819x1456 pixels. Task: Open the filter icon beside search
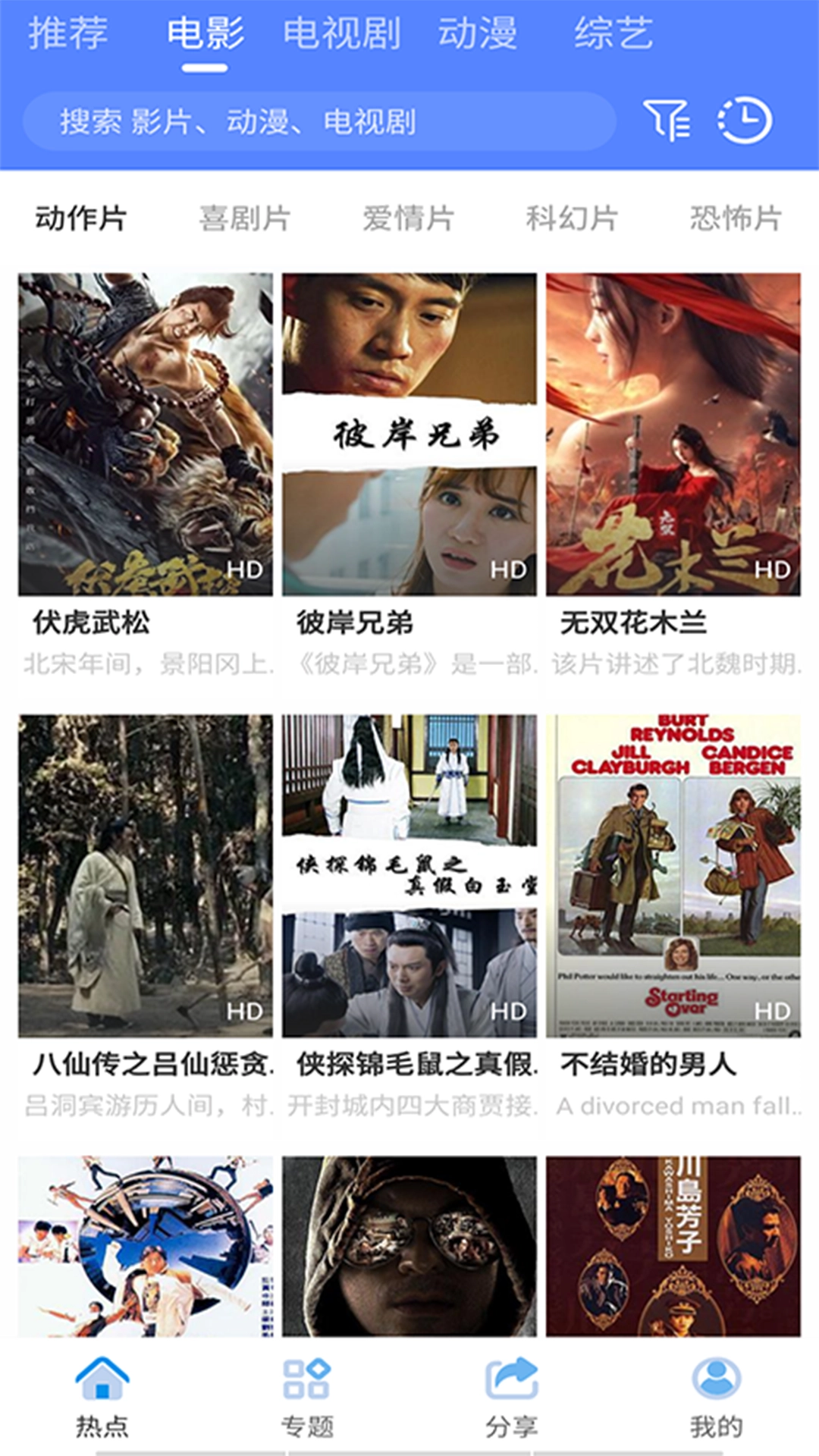pyautogui.click(x=667, y=121)
